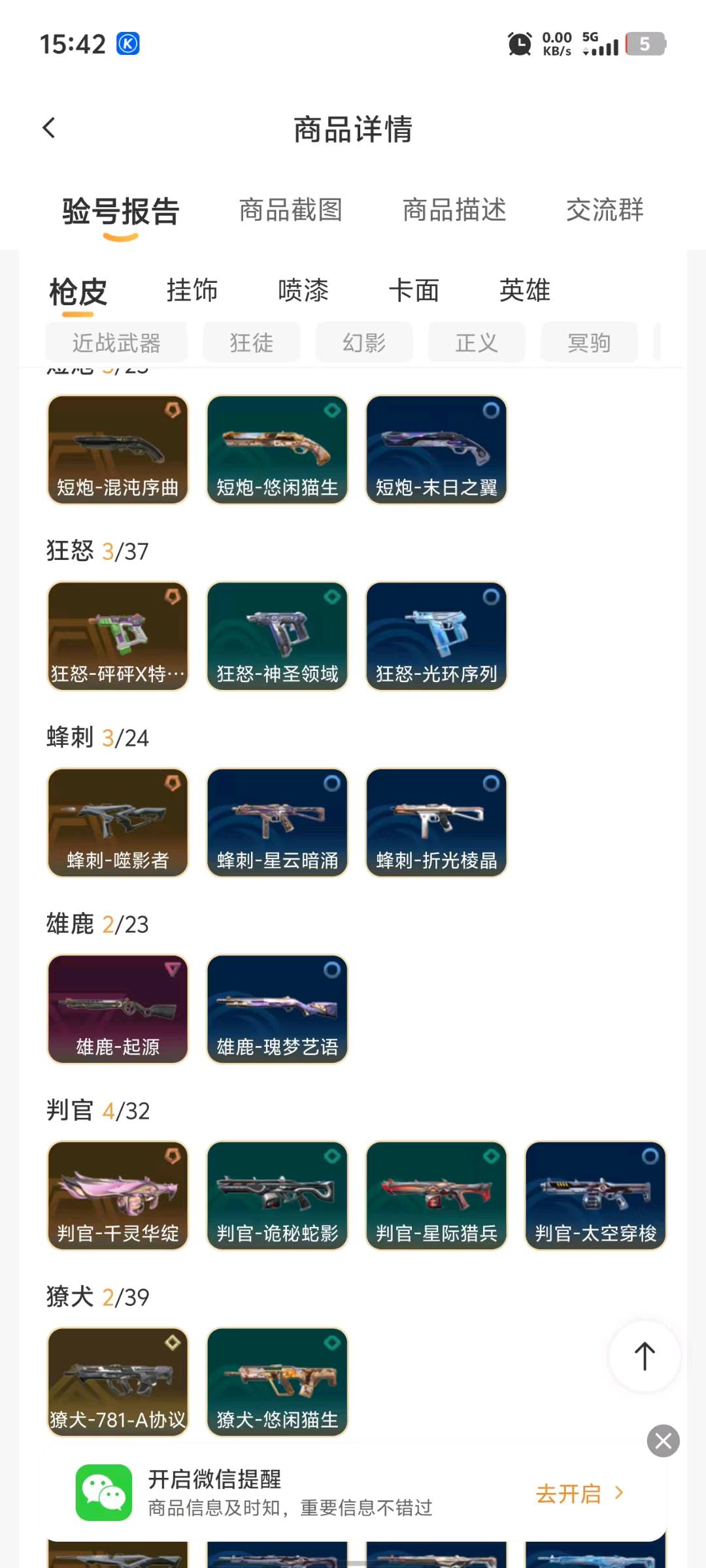
Task: Filter by 近战武器 chip
Action: point(116,342)
